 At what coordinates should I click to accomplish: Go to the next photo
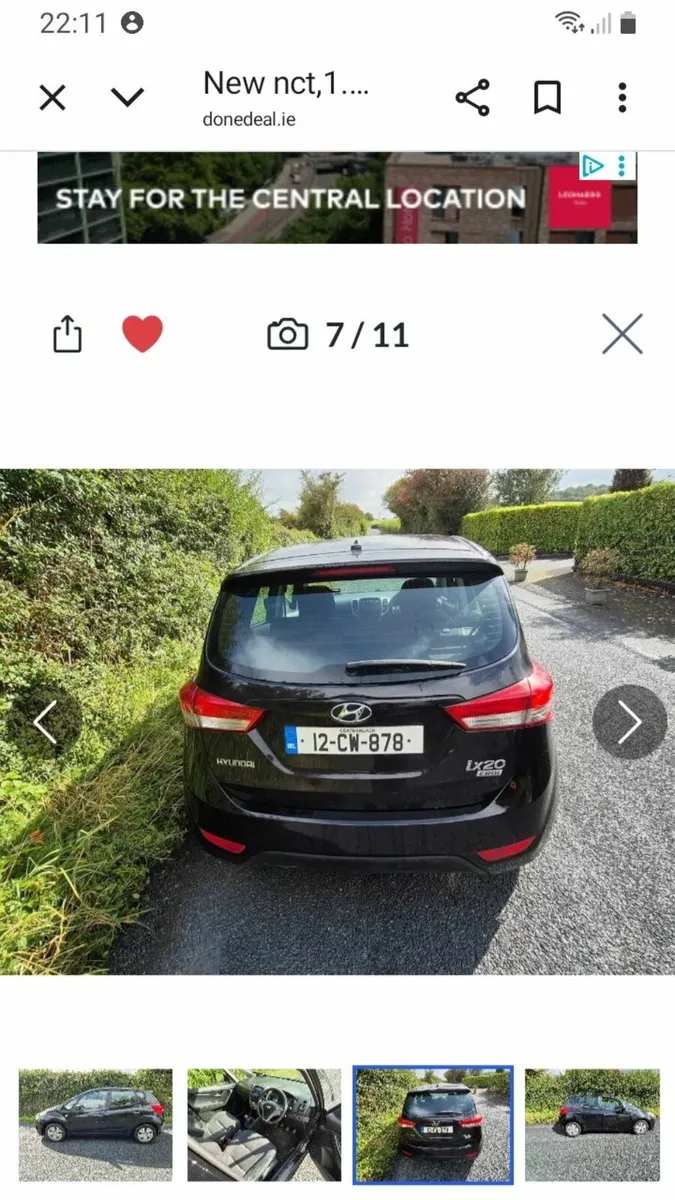click(x=629, y=721)
